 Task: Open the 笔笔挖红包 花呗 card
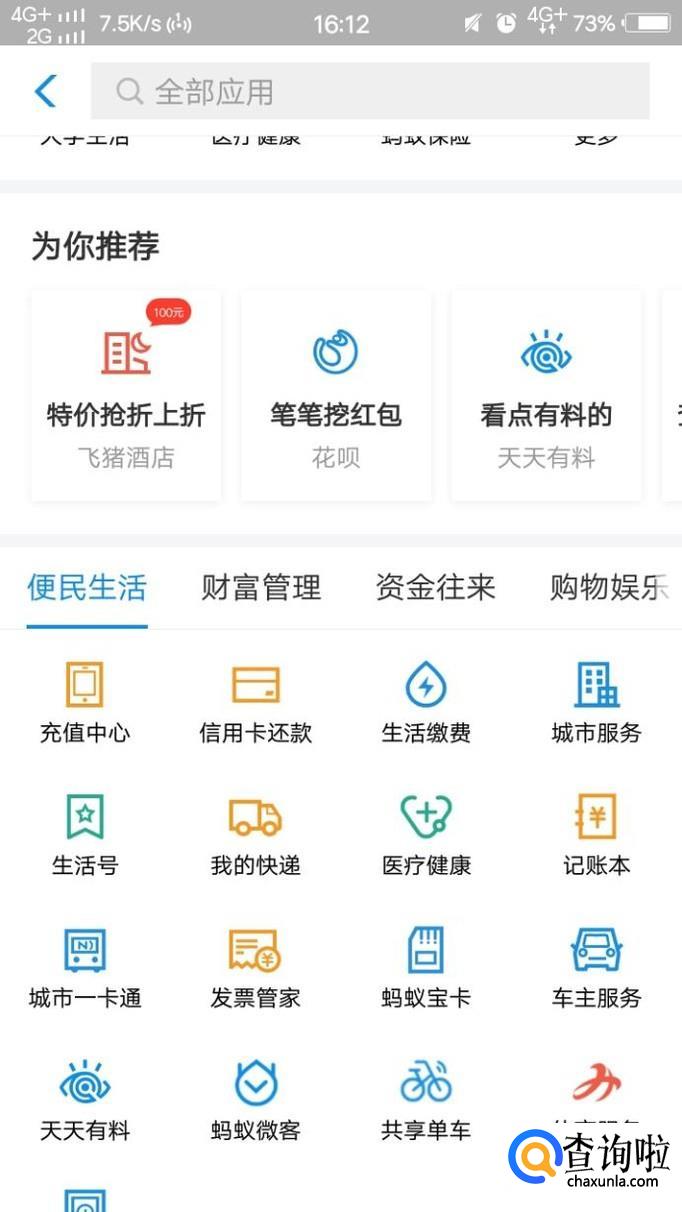(336, 396)
